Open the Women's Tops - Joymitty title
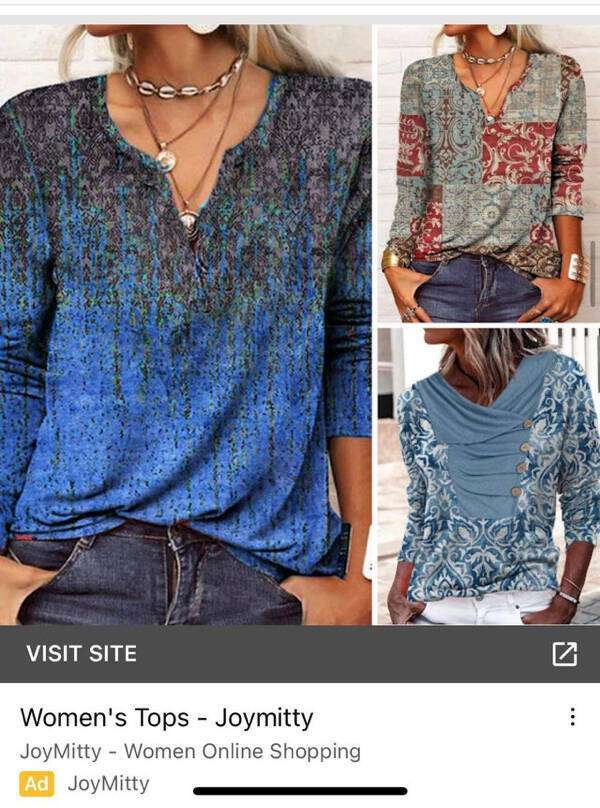 pos(167,717)
